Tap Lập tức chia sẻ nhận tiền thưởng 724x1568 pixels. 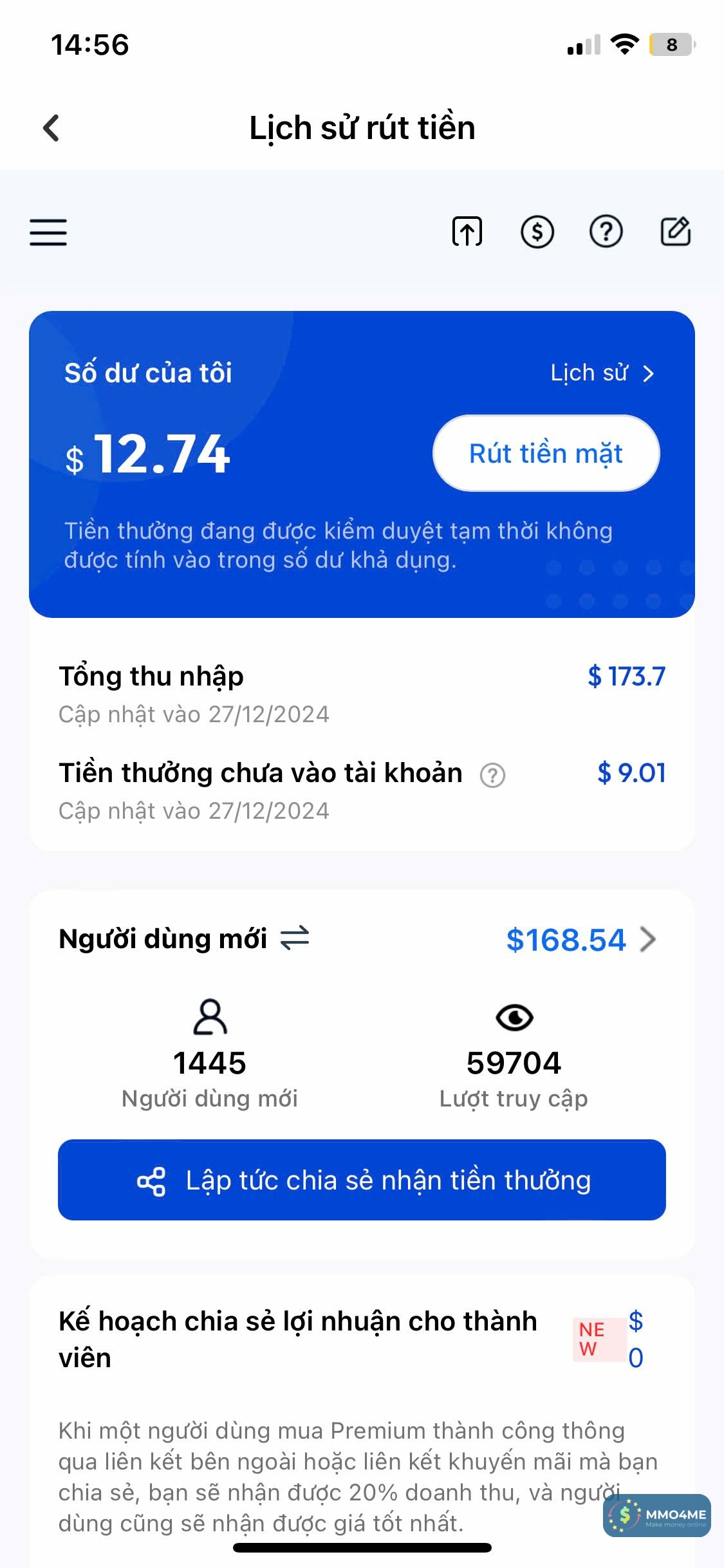362,1180
